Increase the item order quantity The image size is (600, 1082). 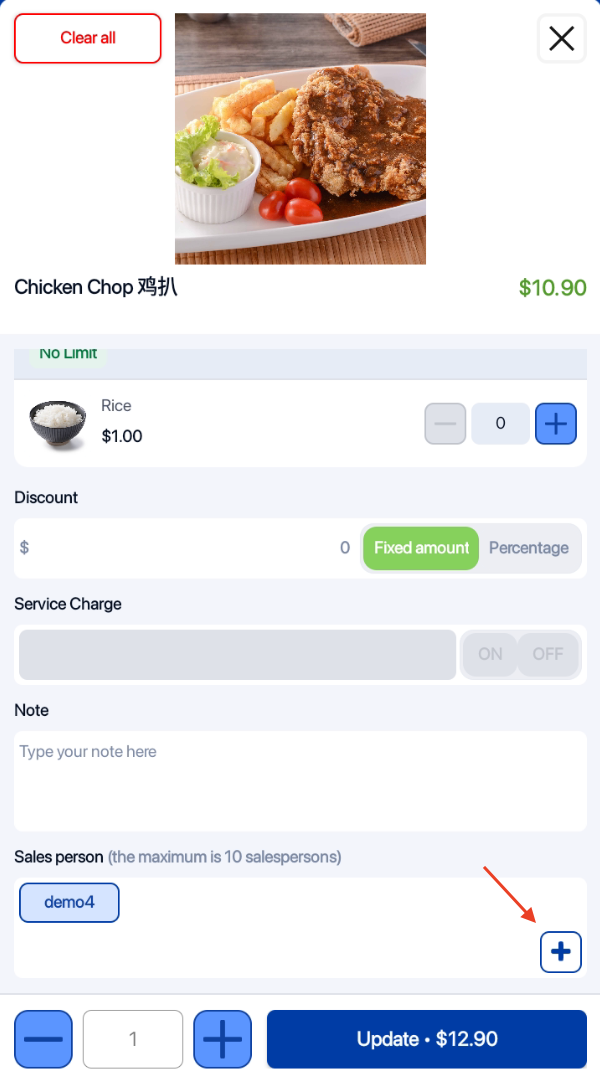(222, 1039)
